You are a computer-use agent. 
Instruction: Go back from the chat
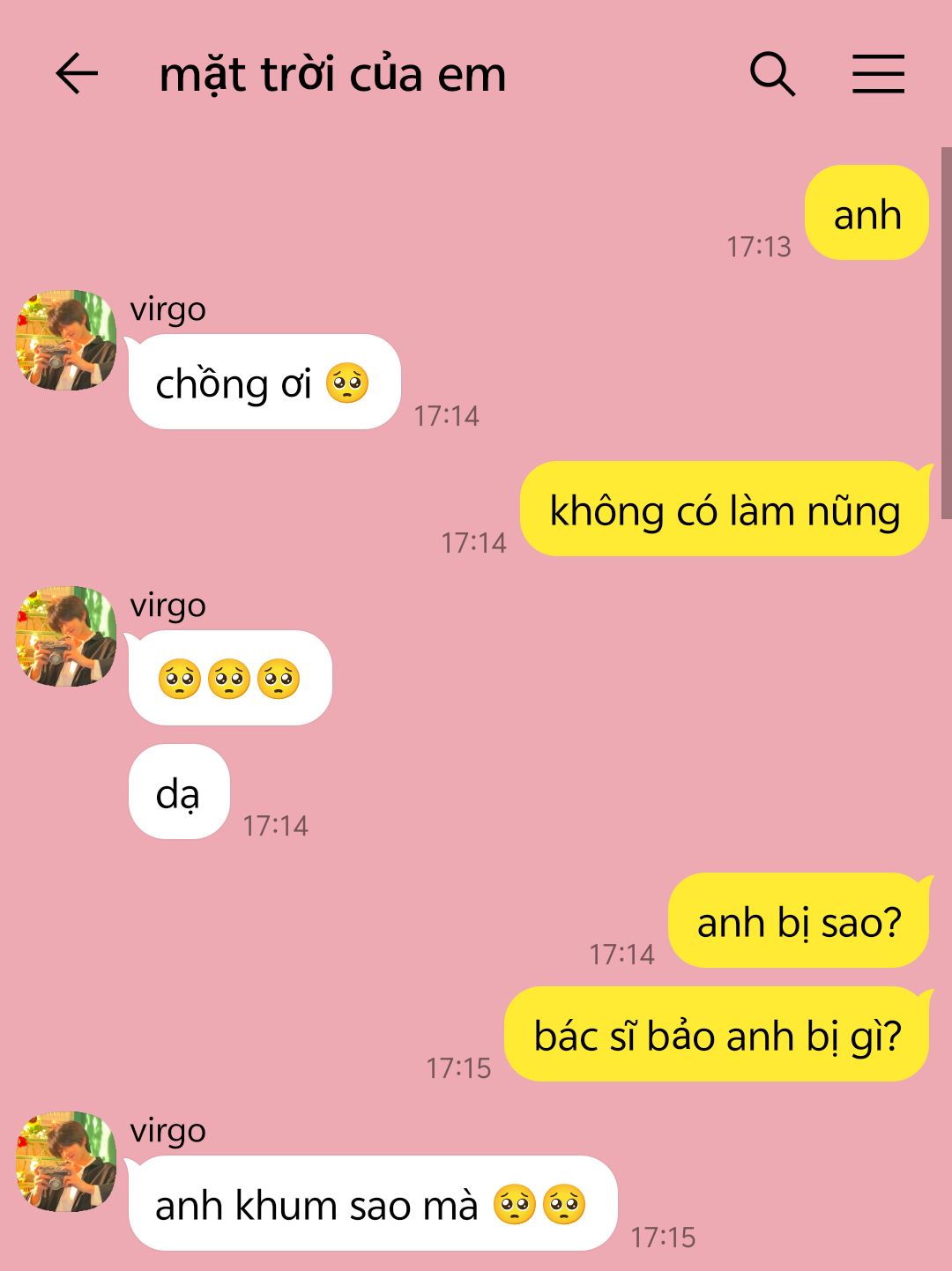click(77, 73)
